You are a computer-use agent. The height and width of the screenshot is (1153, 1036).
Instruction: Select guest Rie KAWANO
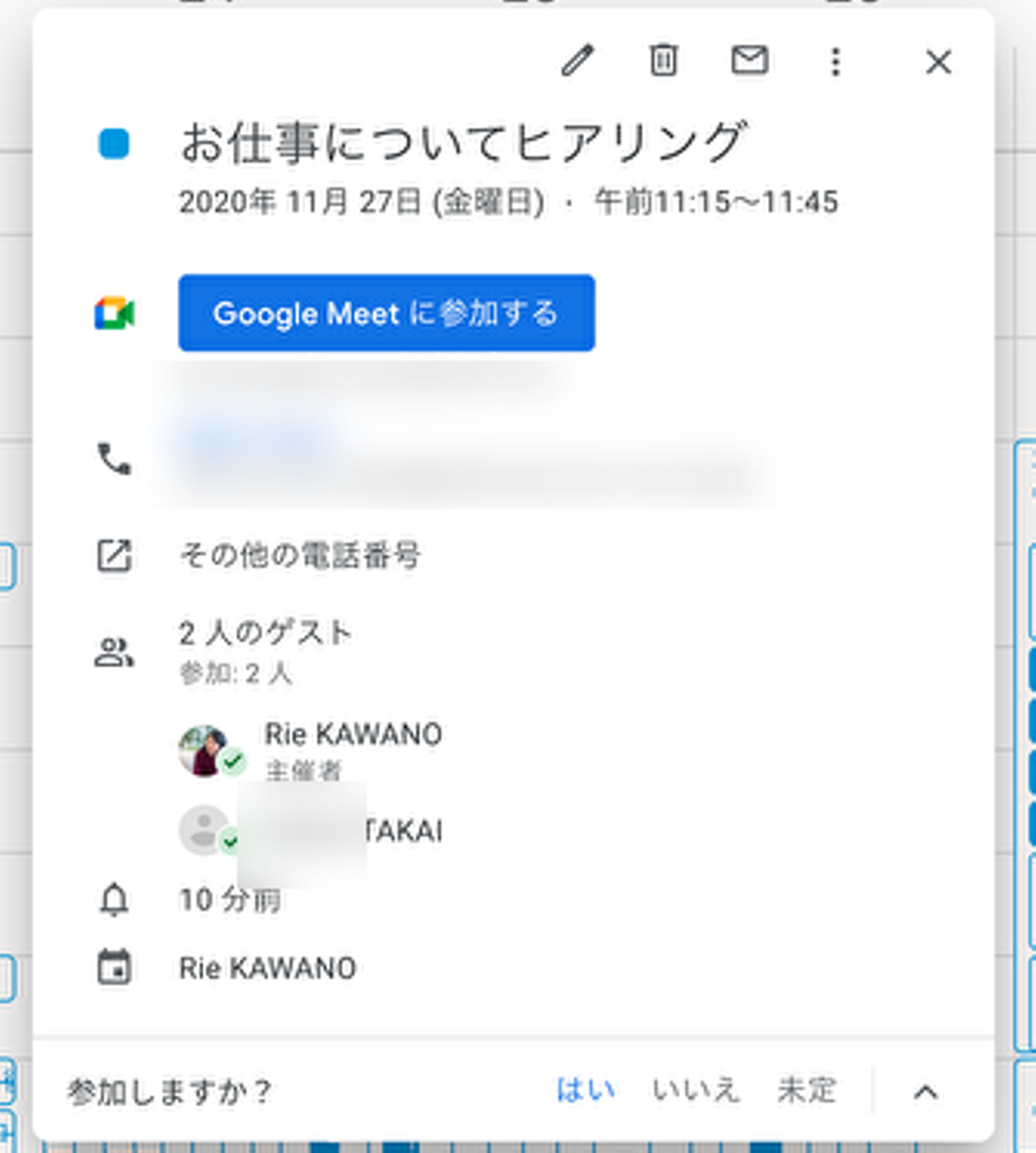pyautogui.click(x=353, y=735)
